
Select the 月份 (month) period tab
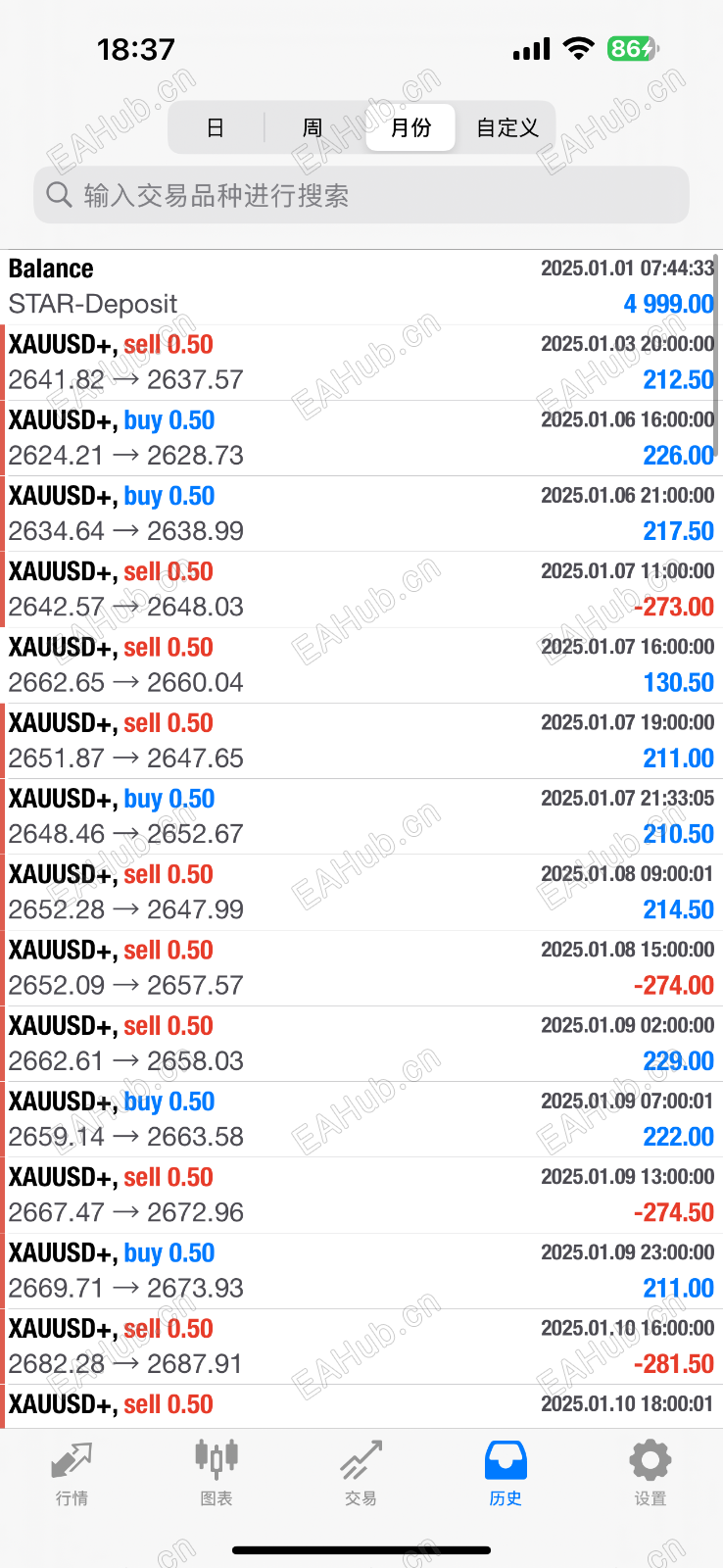click(410, 127)
